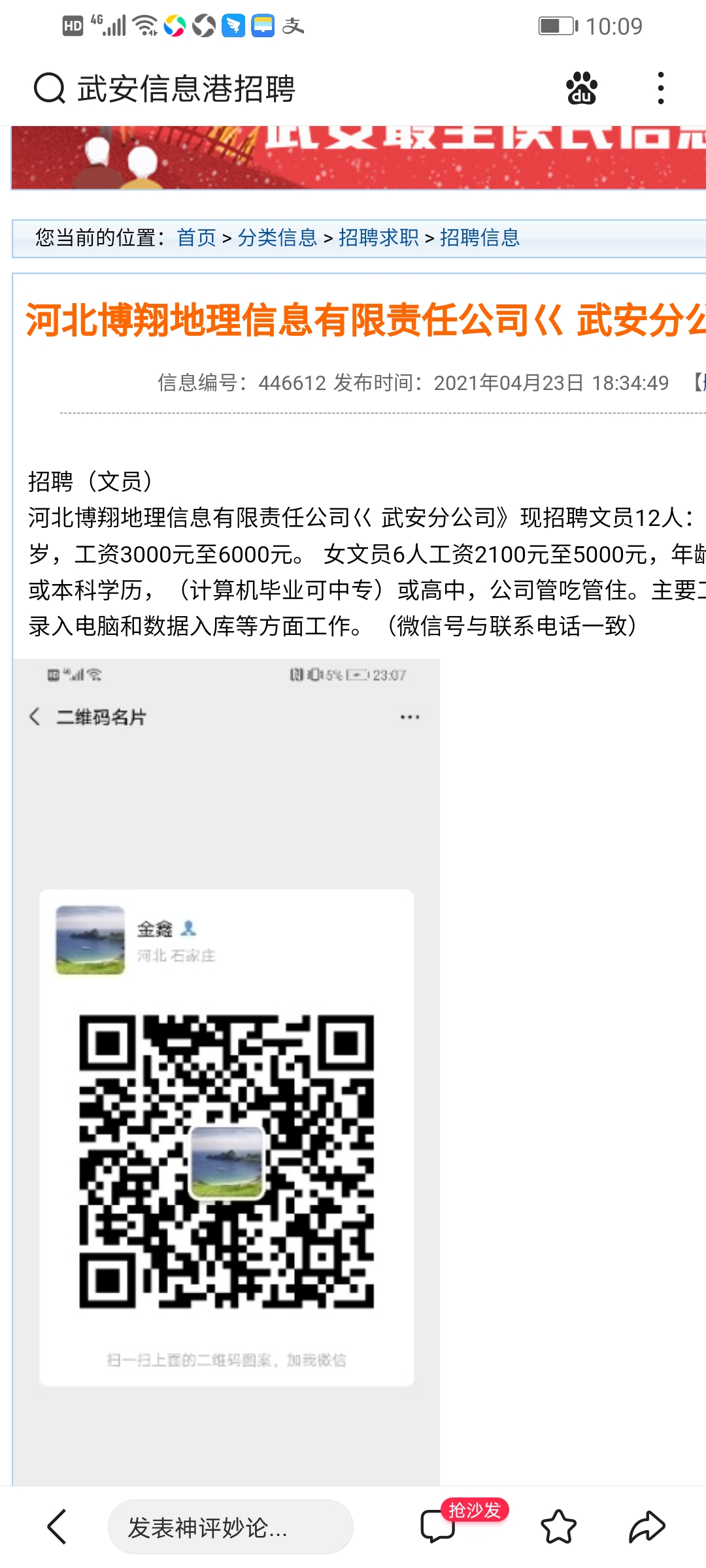The height and width of the screenshot is (1568, 706).
Task: Open comments with 抢沙发 badge
Action: coord(439,1527)
